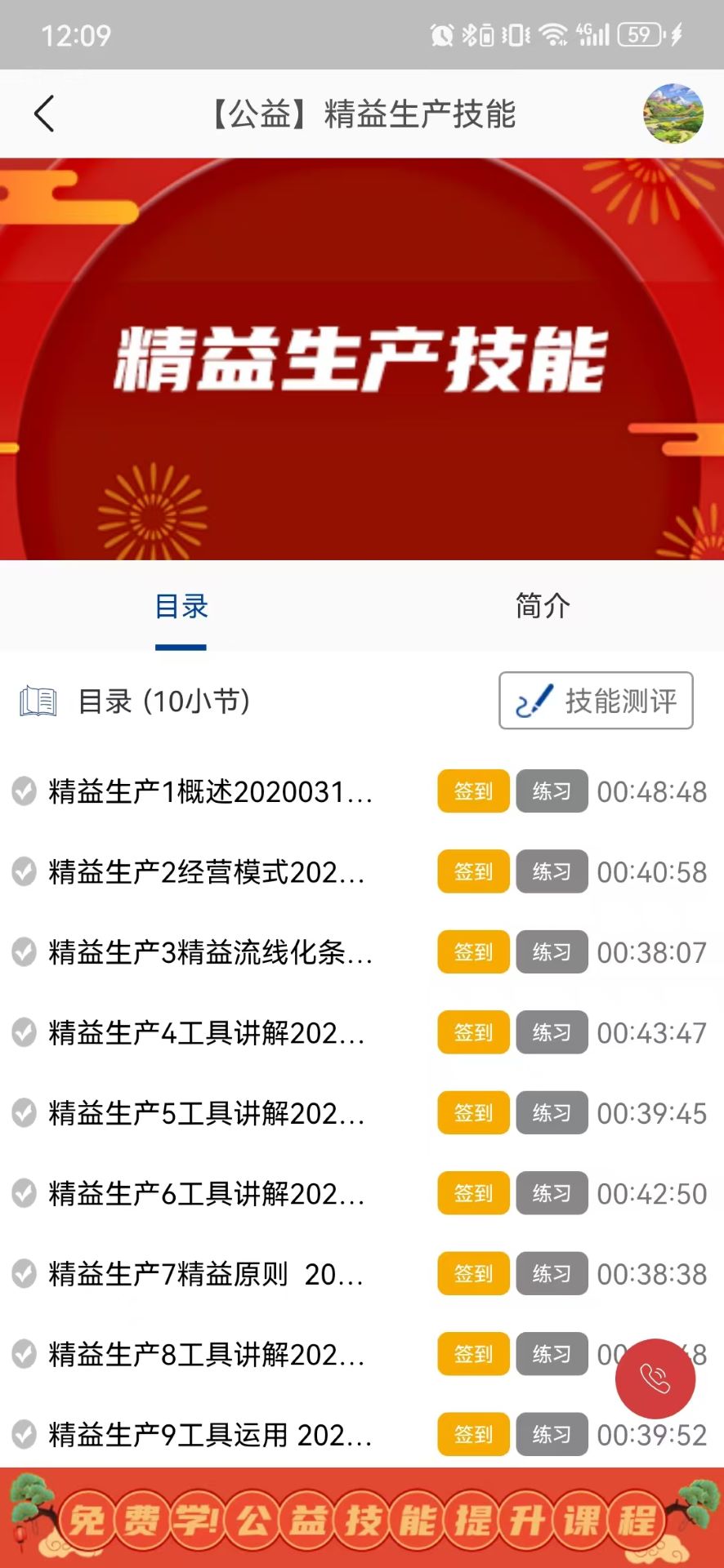The image size is (724, 1568).
Task: Call support via the red phone button
Action: tap(655, 1379)
